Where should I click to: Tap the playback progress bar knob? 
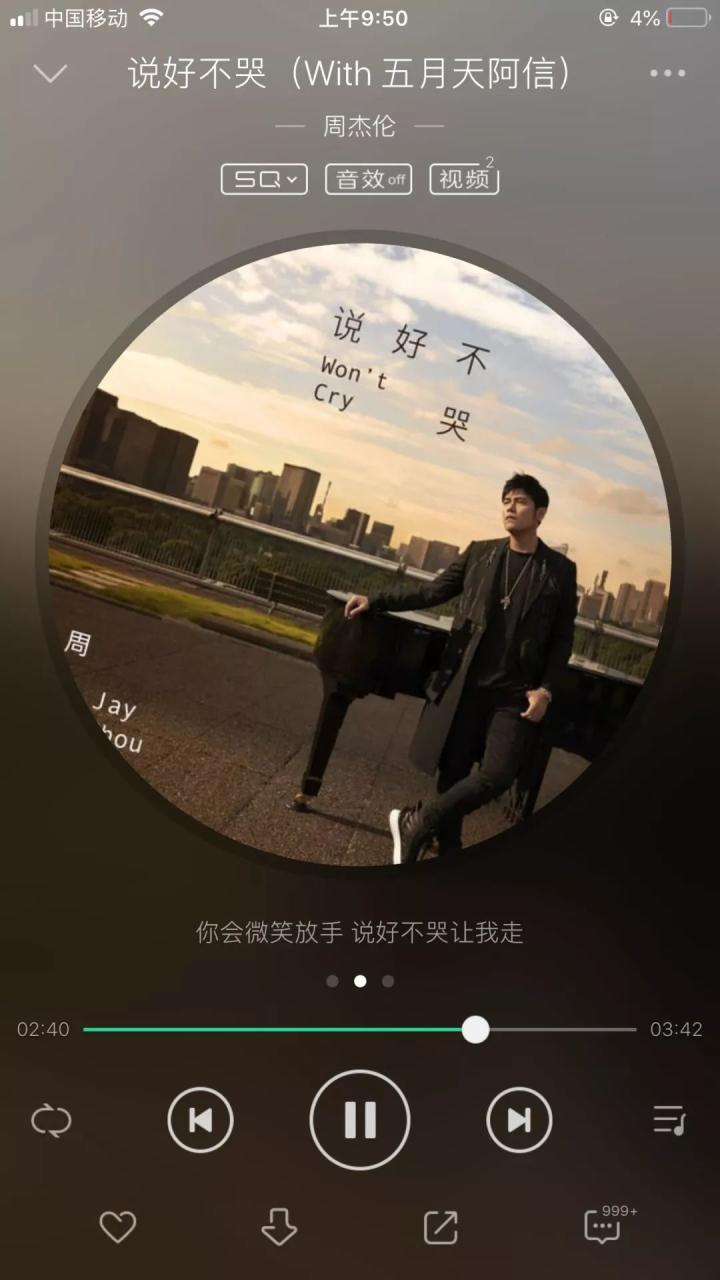pyautogui.click(x=476, y=1029)
